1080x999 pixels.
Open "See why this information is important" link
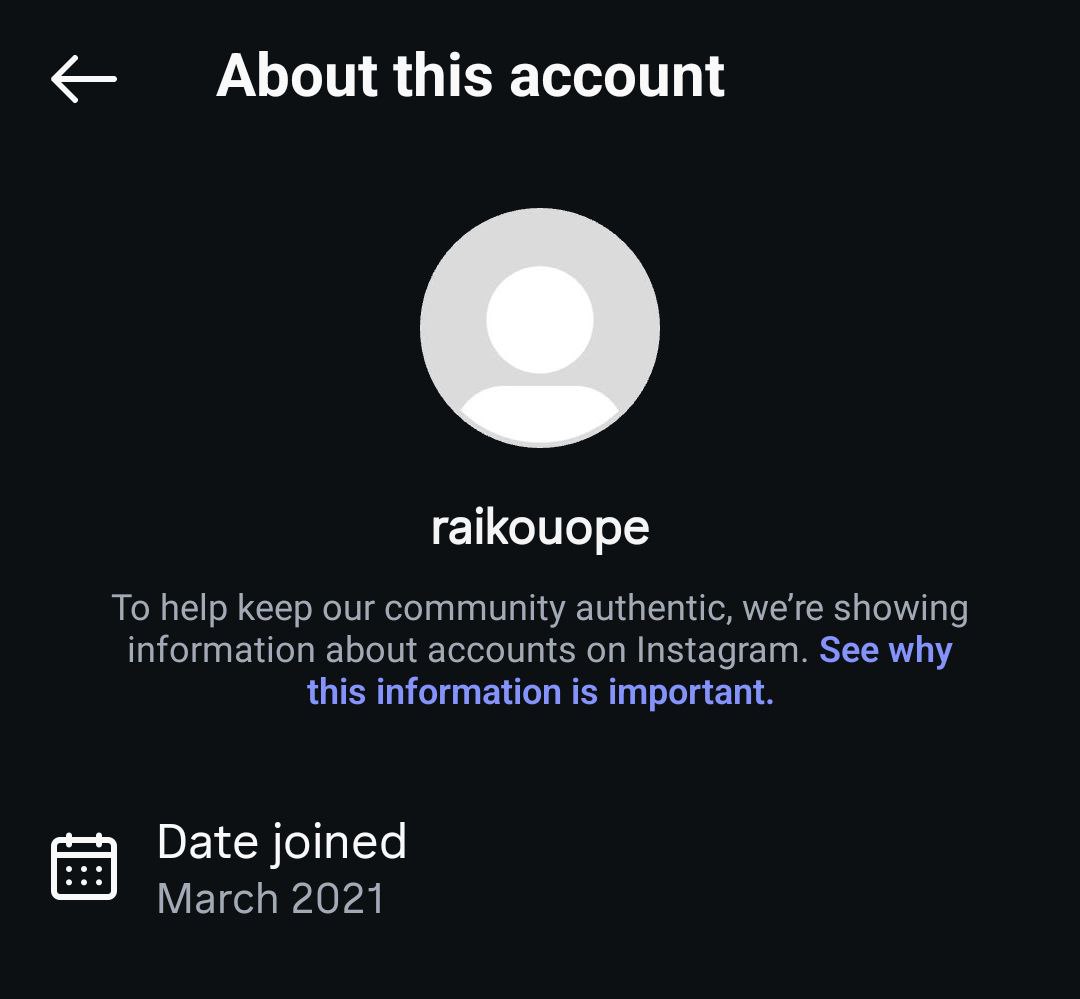(540, 691)
